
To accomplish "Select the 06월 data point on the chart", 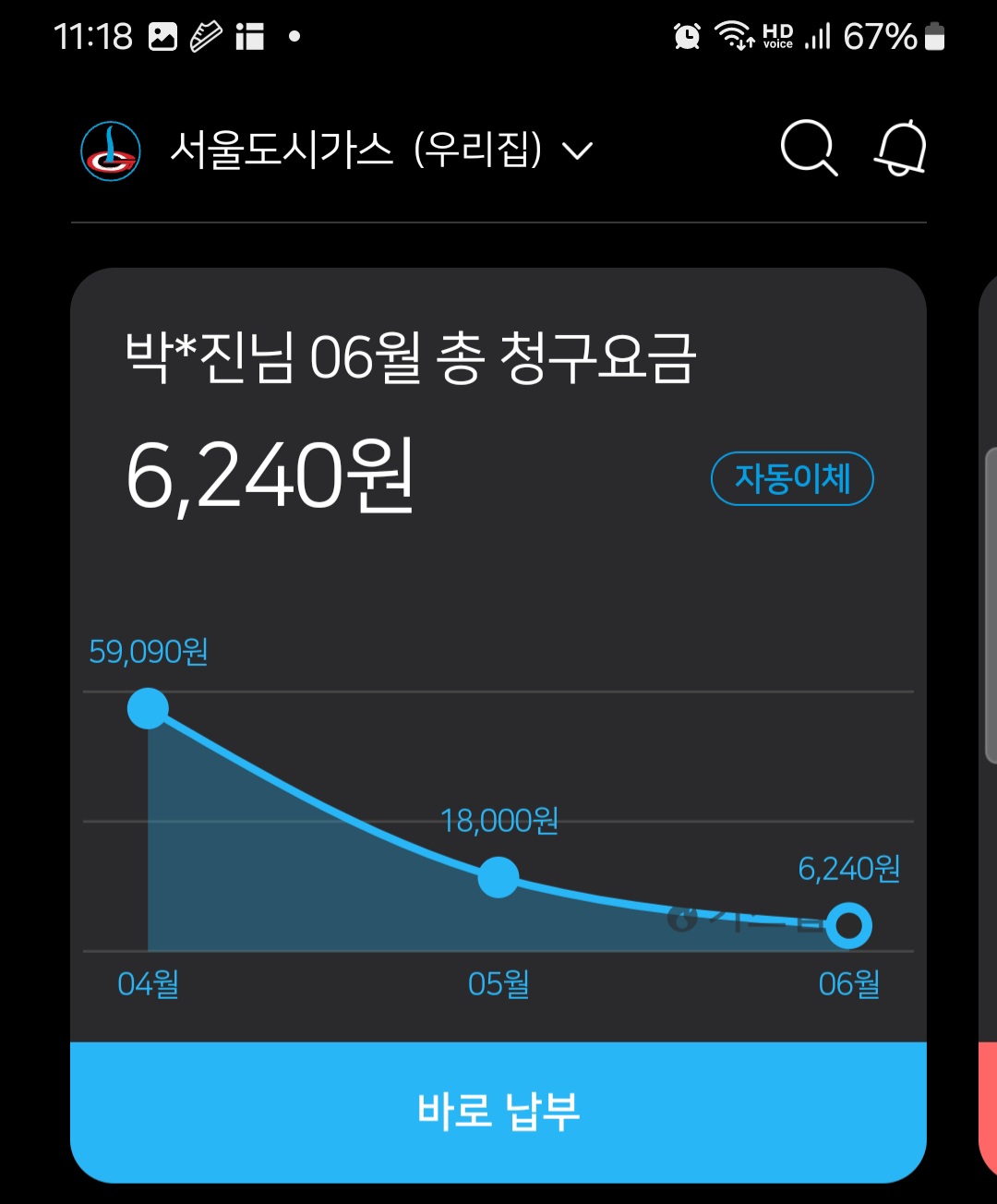I will point(848,925).
